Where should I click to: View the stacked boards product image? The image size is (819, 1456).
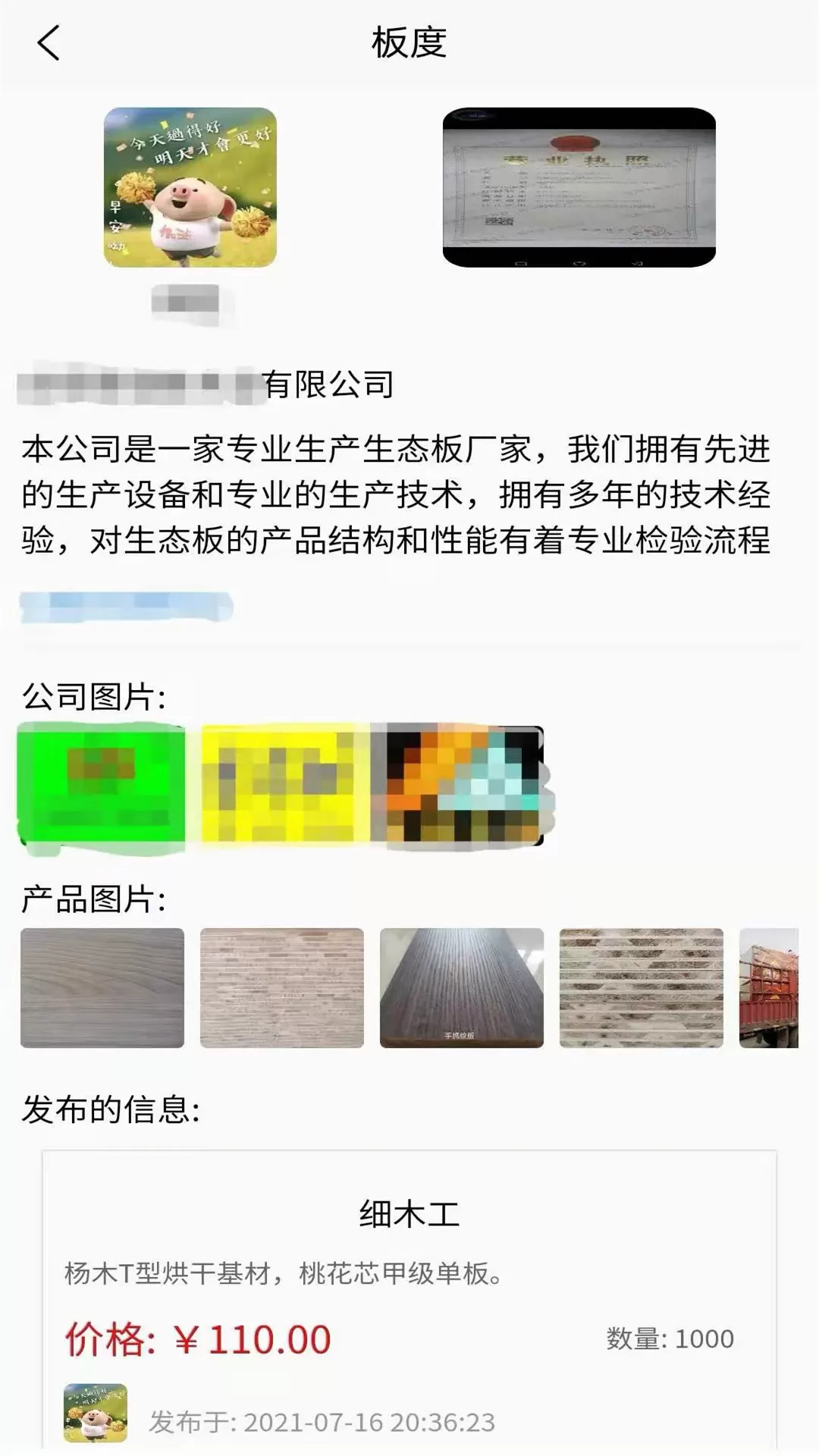pyautogui.click(x=642, y=987)
